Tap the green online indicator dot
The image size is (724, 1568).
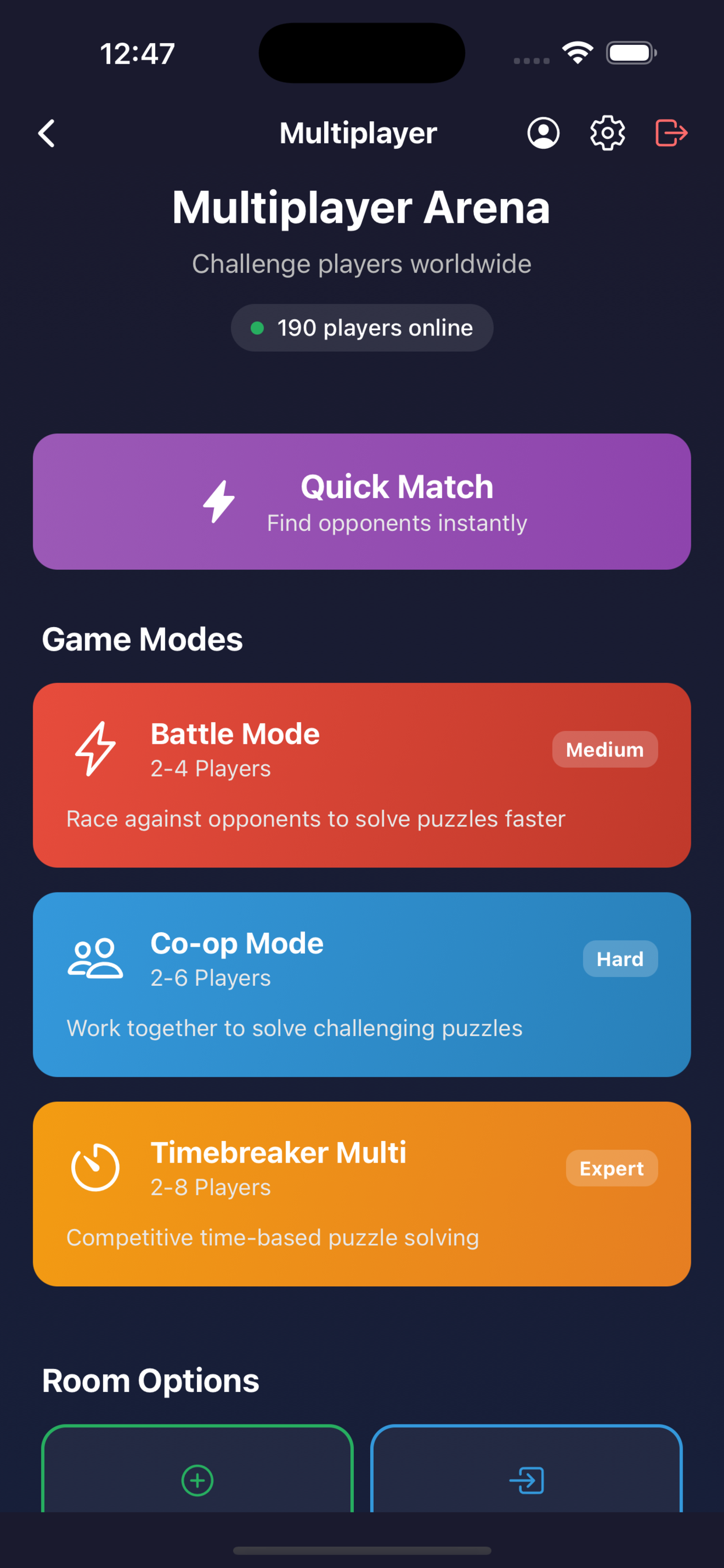[258, 327]
